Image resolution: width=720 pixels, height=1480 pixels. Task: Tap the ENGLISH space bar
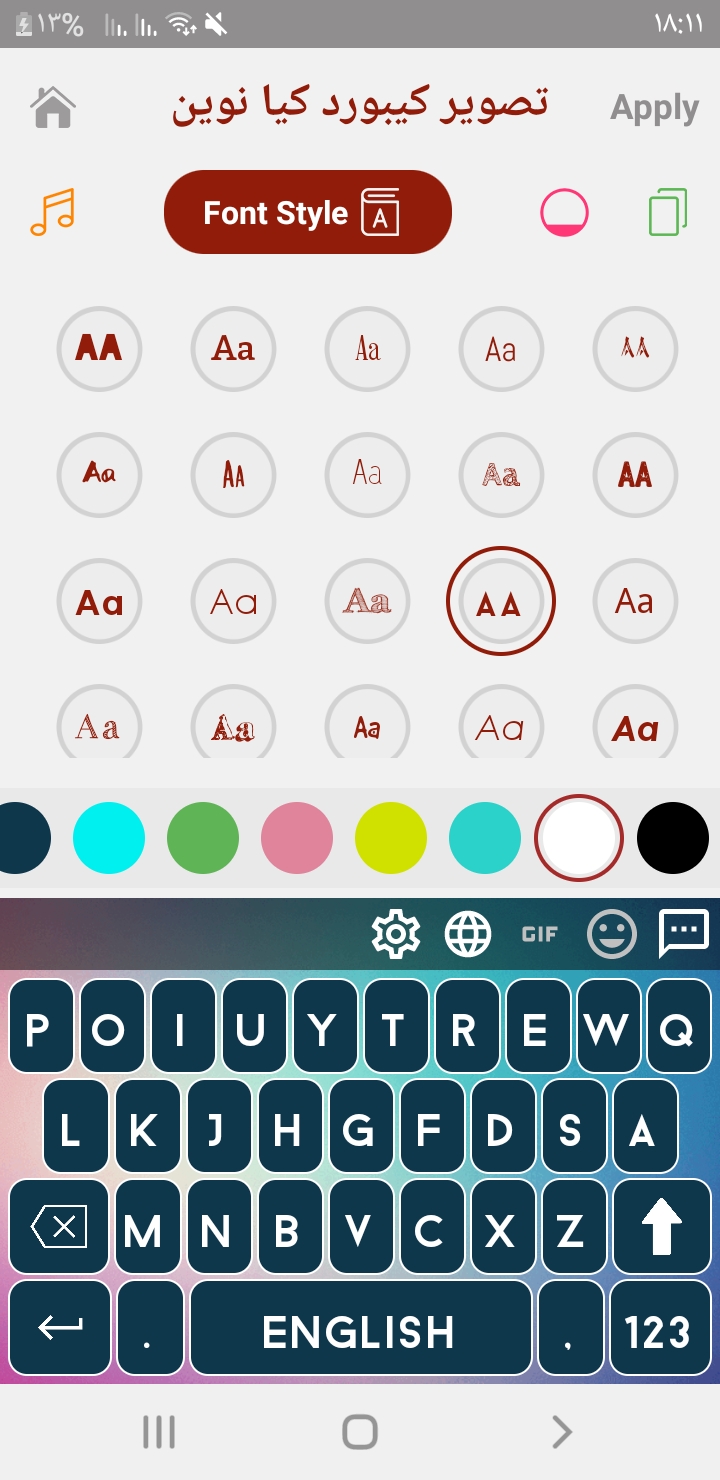tap(360, 1330)
